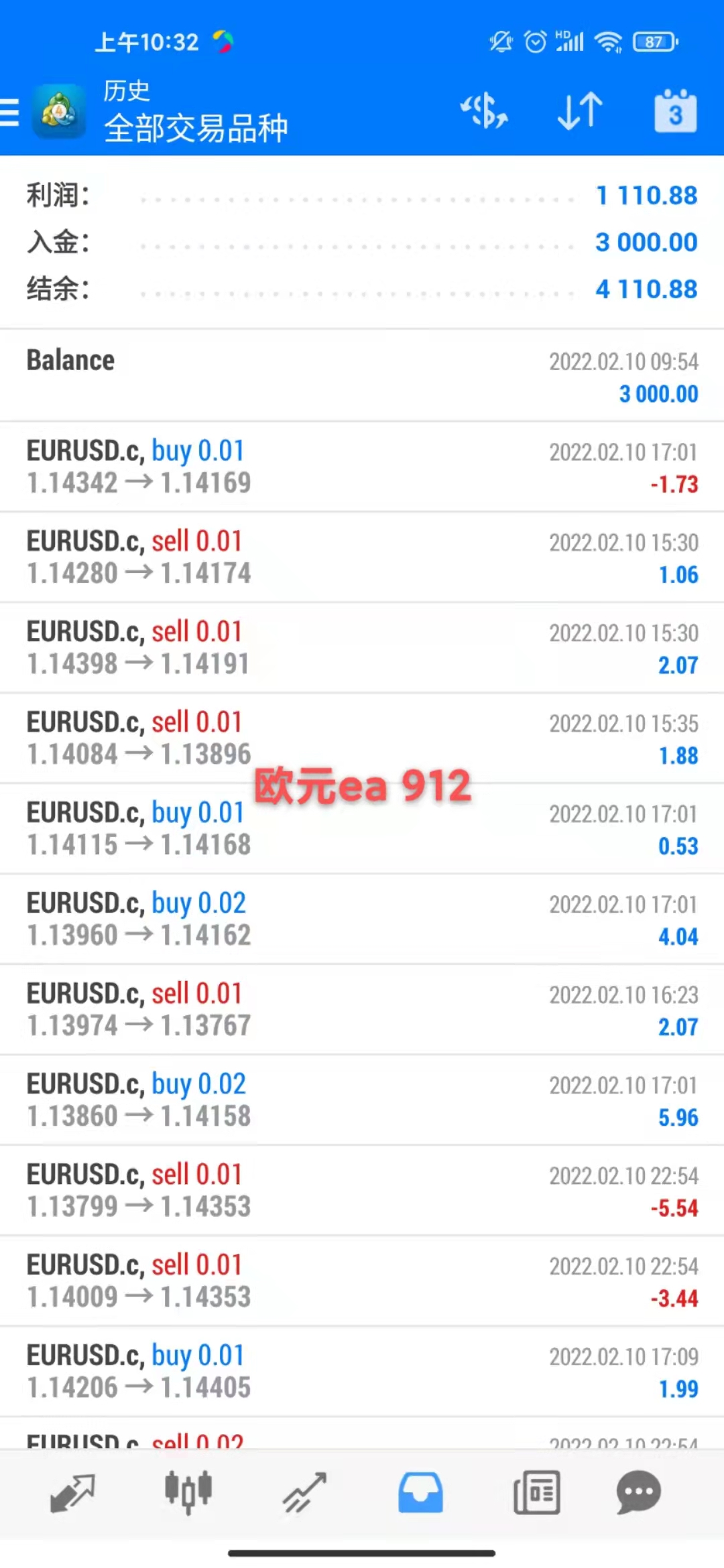This screenshot has height=1568, width=724.
Task: Open the sort order arrows
Action: coord(580,111)
